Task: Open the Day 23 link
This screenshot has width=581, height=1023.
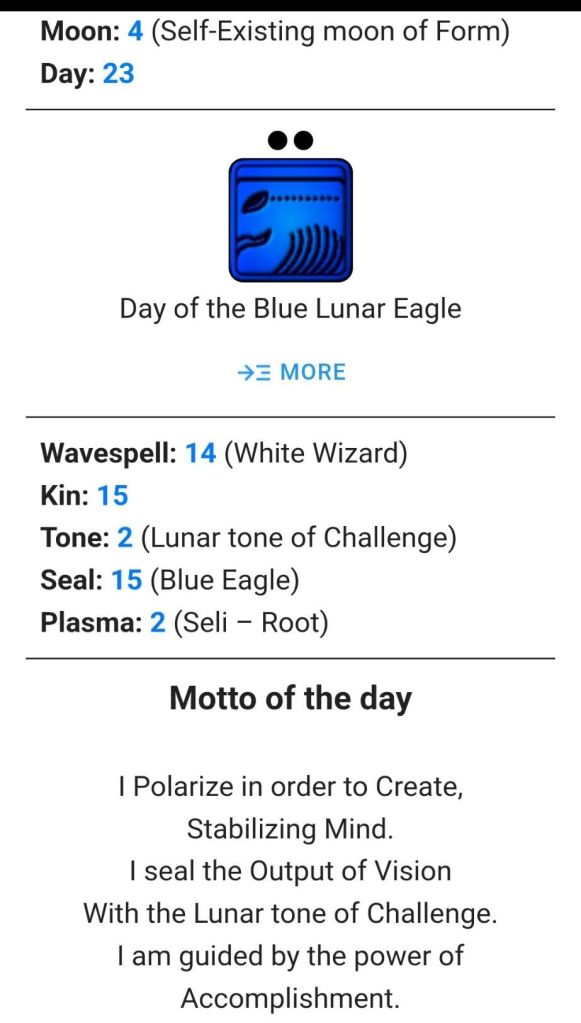Action: click(118, 74)
